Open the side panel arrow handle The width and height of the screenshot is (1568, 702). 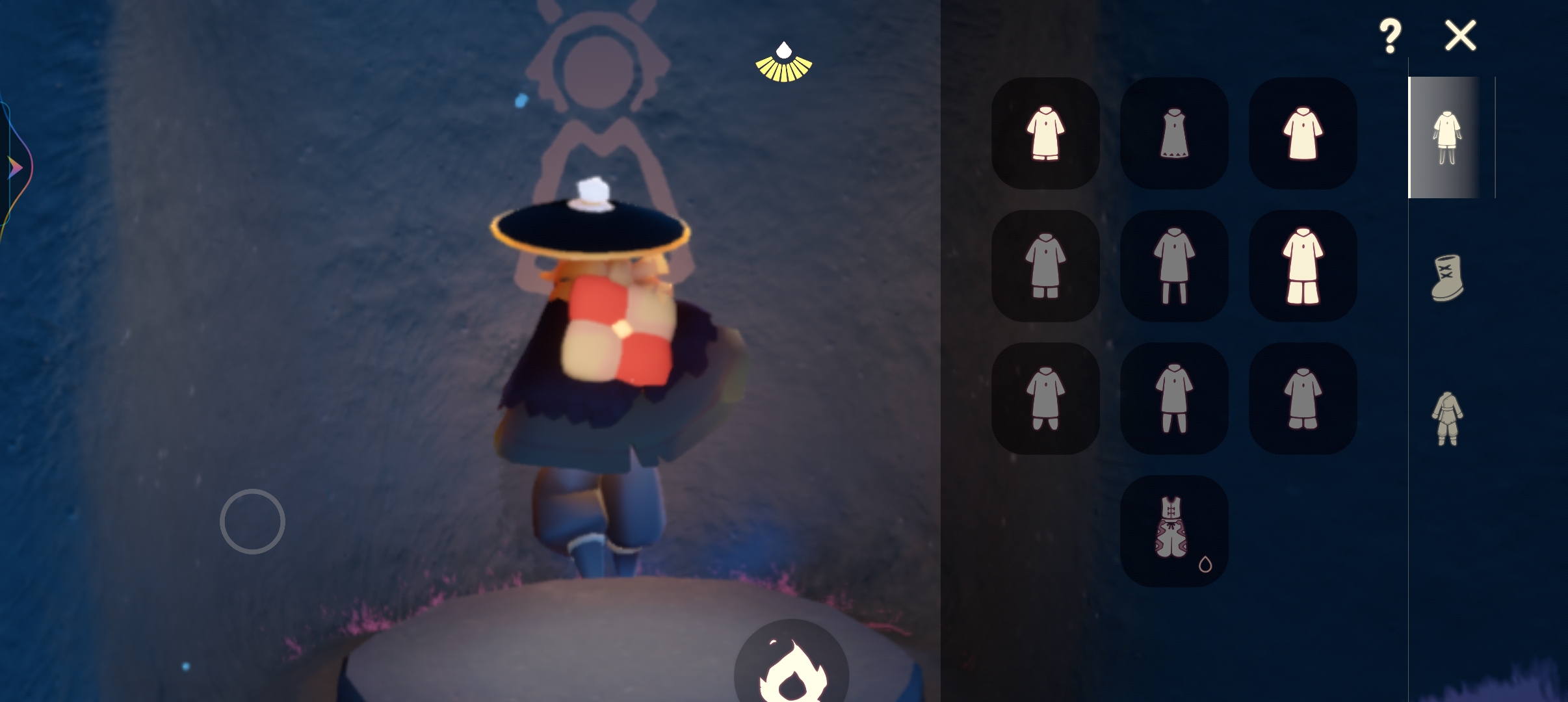click(14, 168)
